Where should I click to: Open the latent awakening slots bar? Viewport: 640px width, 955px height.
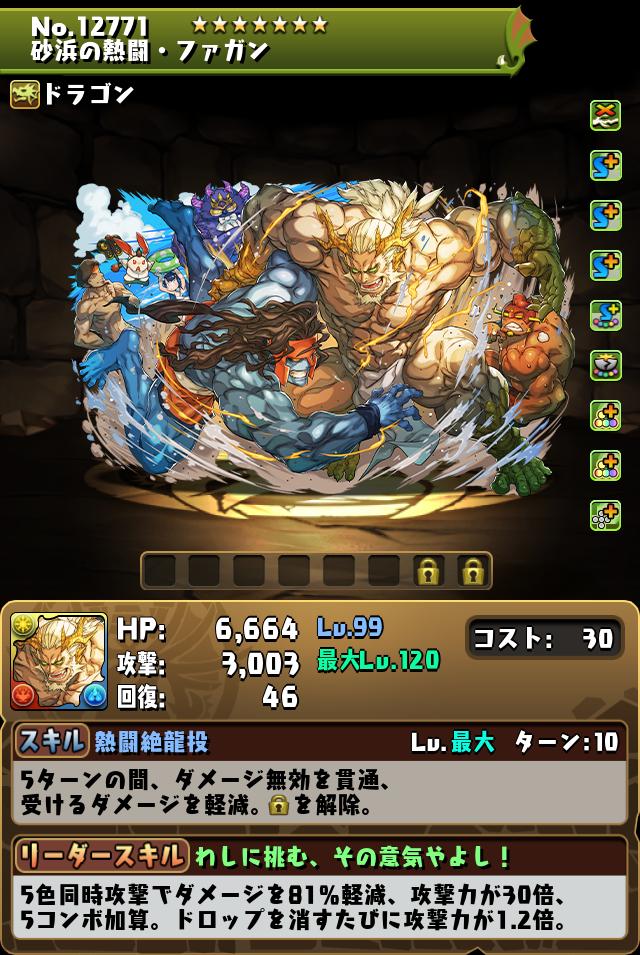pyautogui.click(x=316, y=571)
